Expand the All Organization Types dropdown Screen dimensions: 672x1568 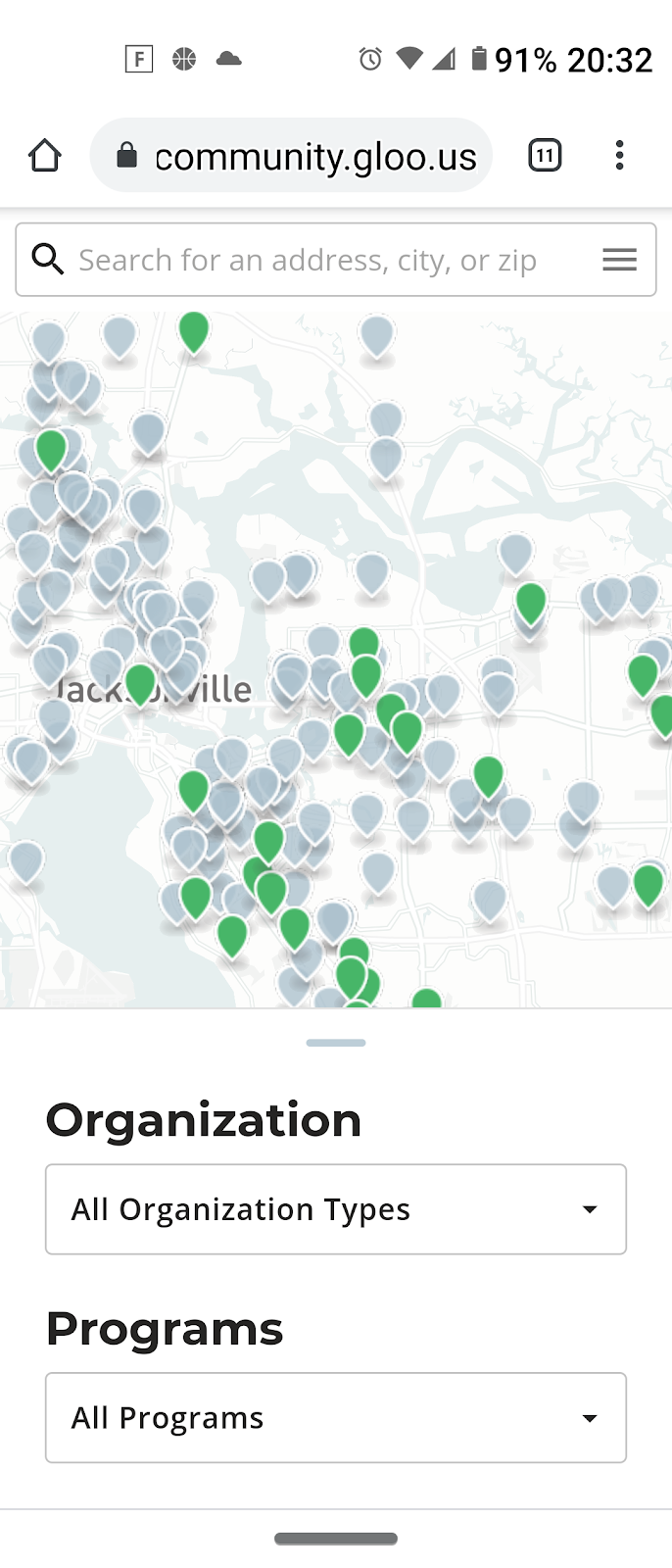[x=336, y=1209]
